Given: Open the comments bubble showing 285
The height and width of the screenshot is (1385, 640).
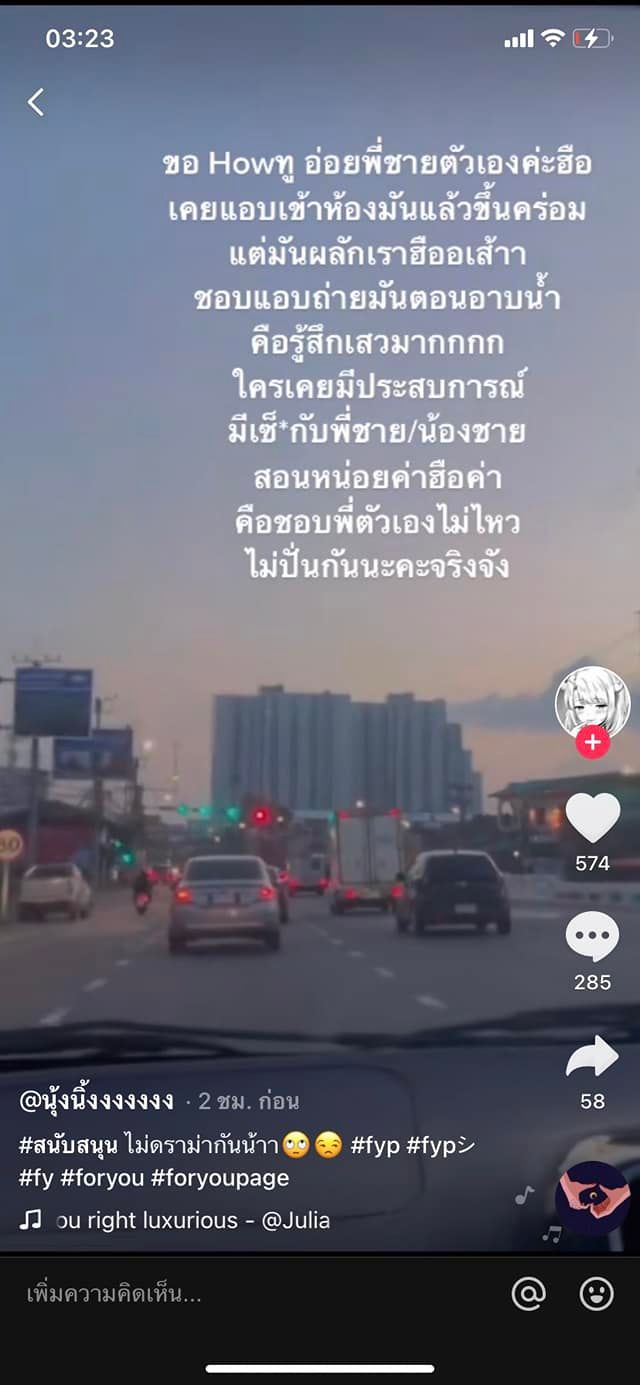Looking at the screenshot, I should point(593,938).
